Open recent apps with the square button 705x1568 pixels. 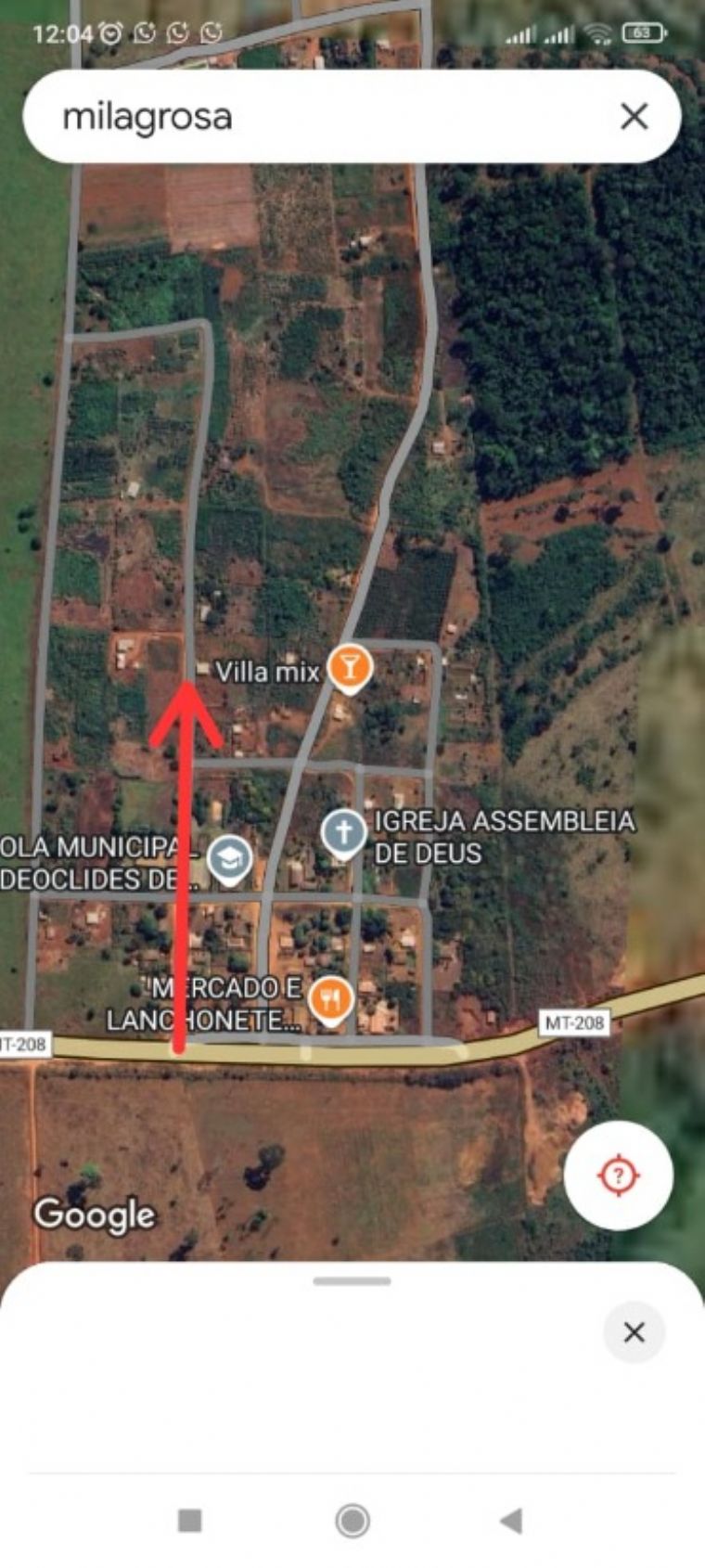point(190,1521)
